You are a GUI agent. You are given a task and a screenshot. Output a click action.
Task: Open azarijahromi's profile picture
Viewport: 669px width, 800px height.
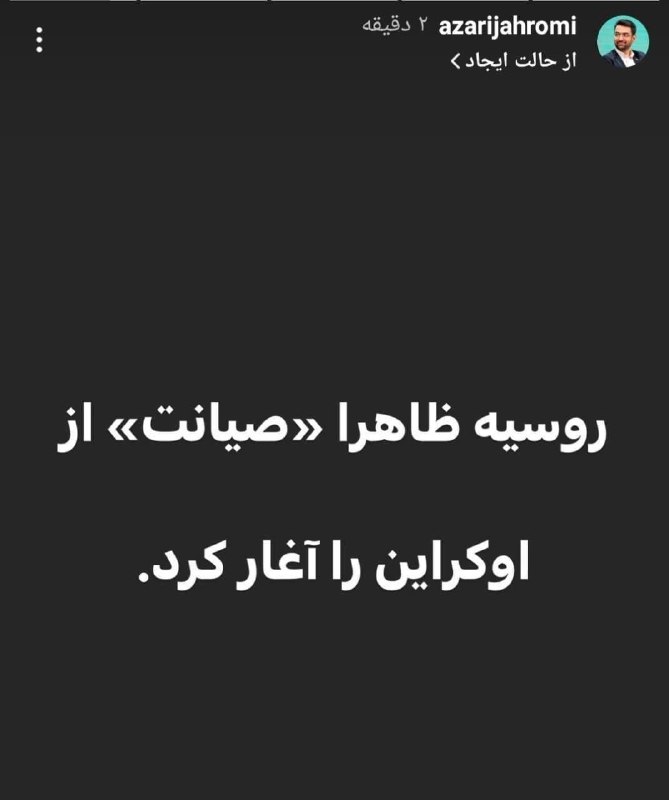[623, 42]
